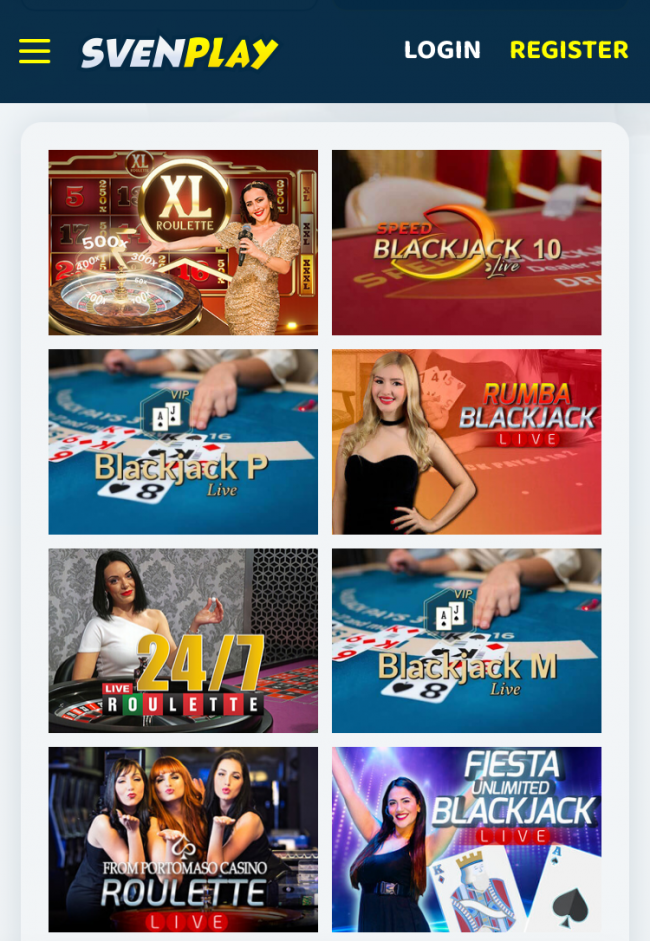650x941 pixels.
Task: Tap the REGISTER button
Action: coord(568,50)
